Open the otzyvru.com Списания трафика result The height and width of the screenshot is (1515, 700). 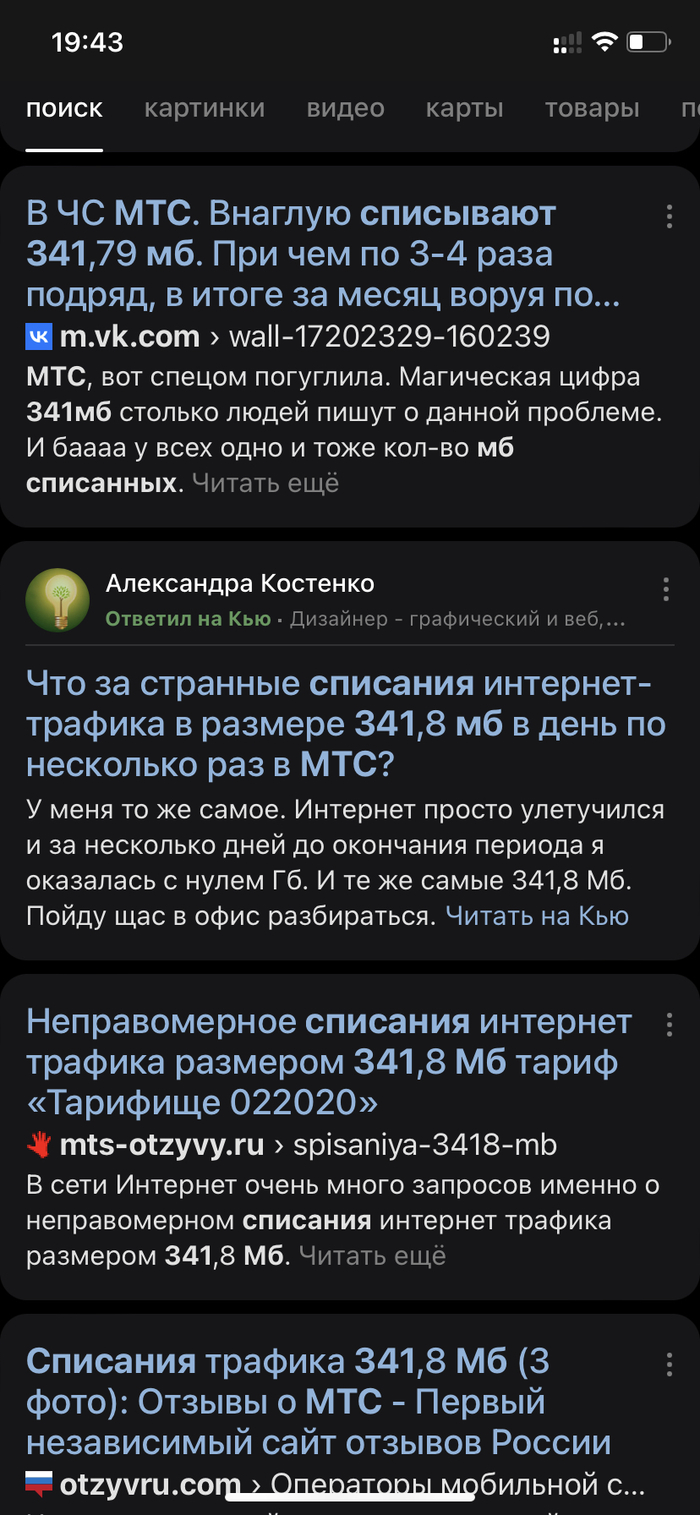click(318, 1402)
